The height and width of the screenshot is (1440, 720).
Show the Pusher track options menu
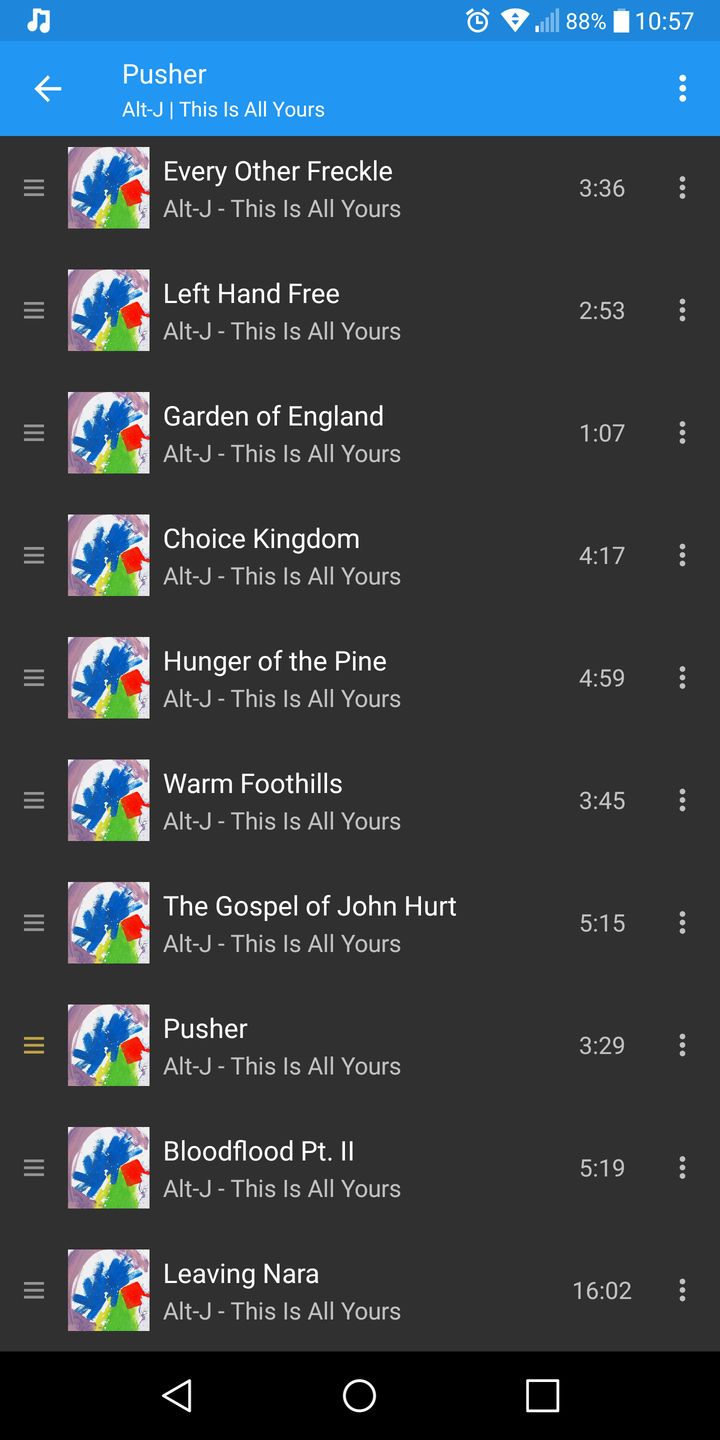682,1046
